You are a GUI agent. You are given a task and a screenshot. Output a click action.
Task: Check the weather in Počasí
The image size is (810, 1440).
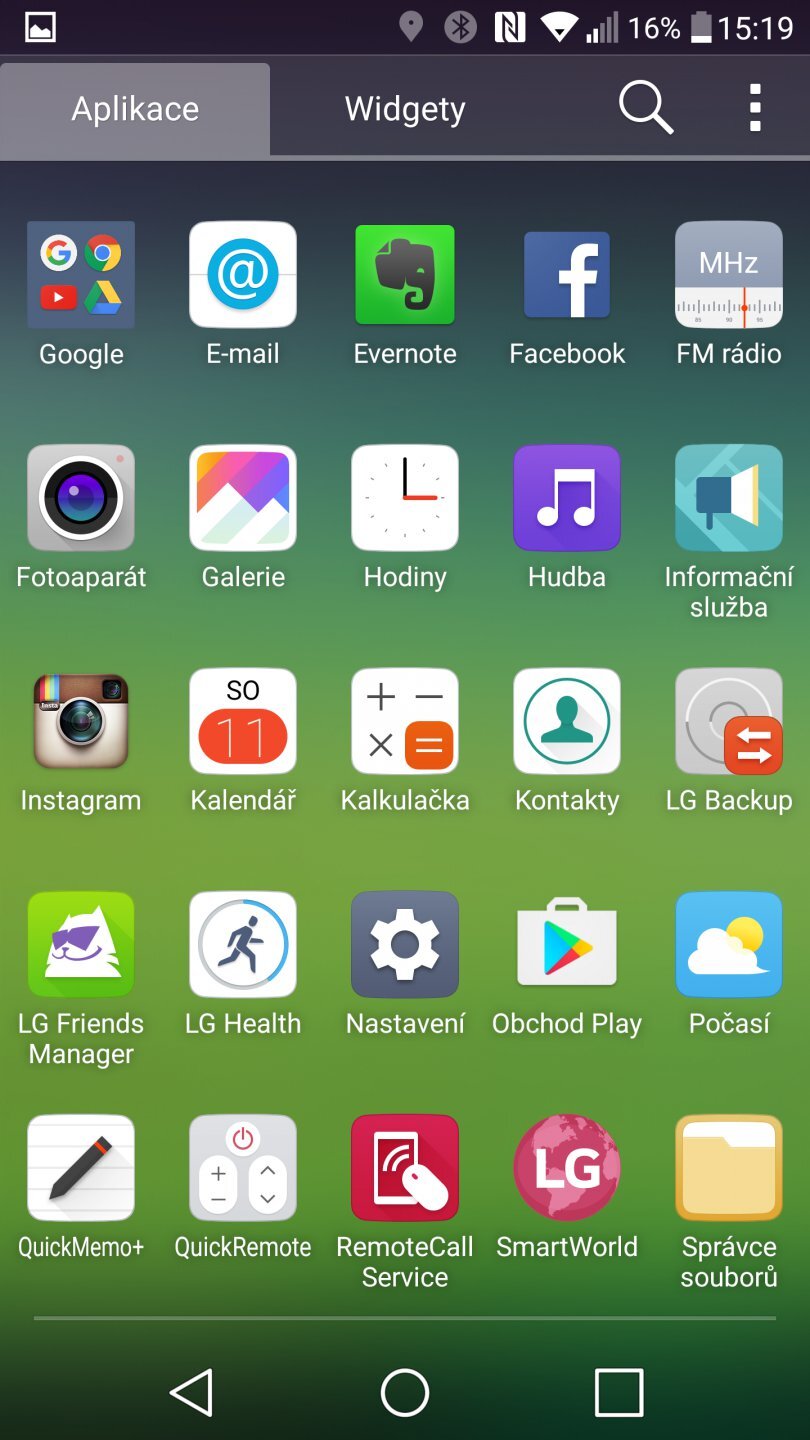(728, 944)
